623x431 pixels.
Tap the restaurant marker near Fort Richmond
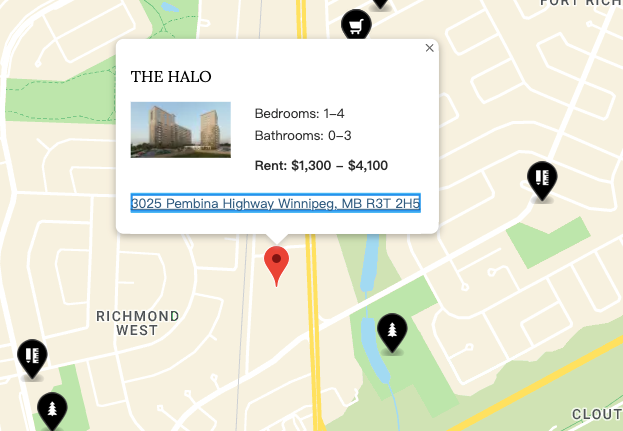pyautogui.click(x=542, y=180)
